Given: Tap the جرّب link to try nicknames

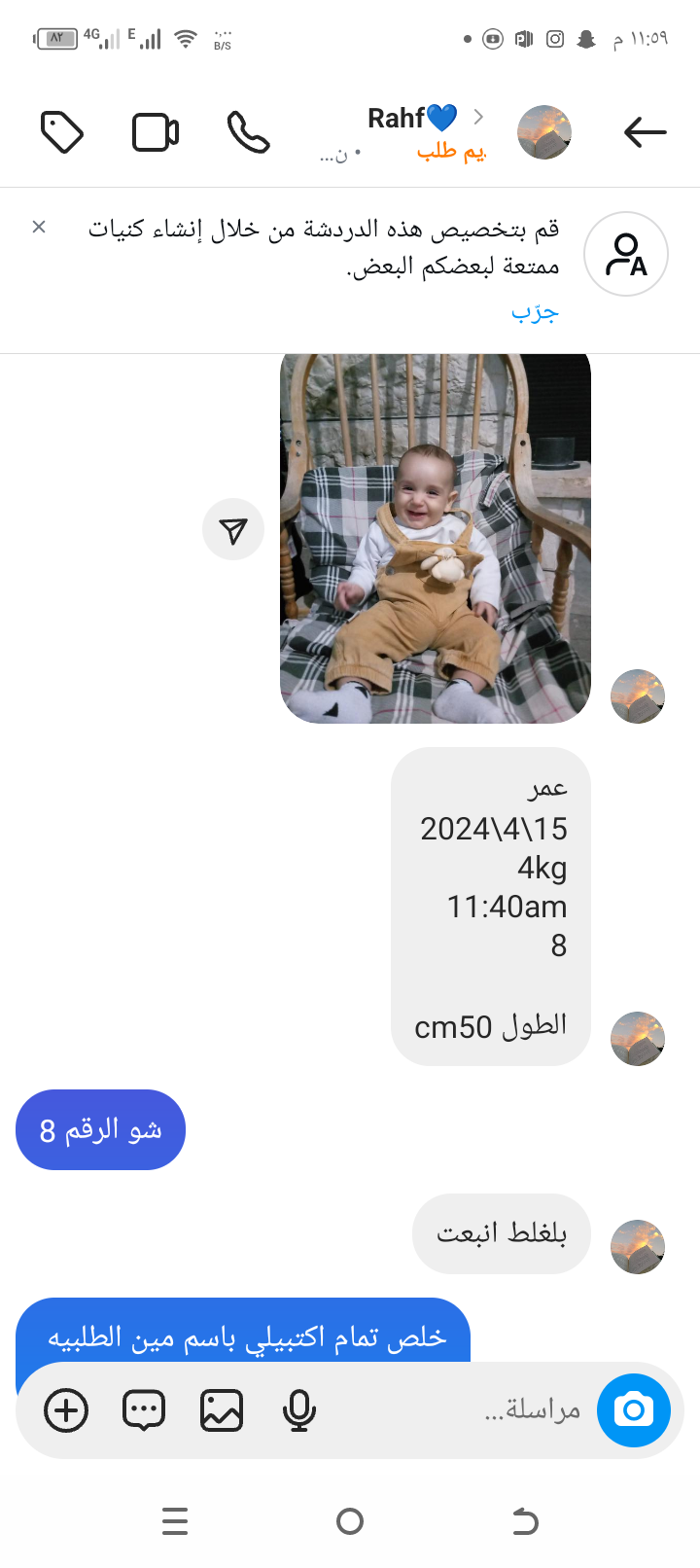Looking at the screenshot, I should [535, 312].
